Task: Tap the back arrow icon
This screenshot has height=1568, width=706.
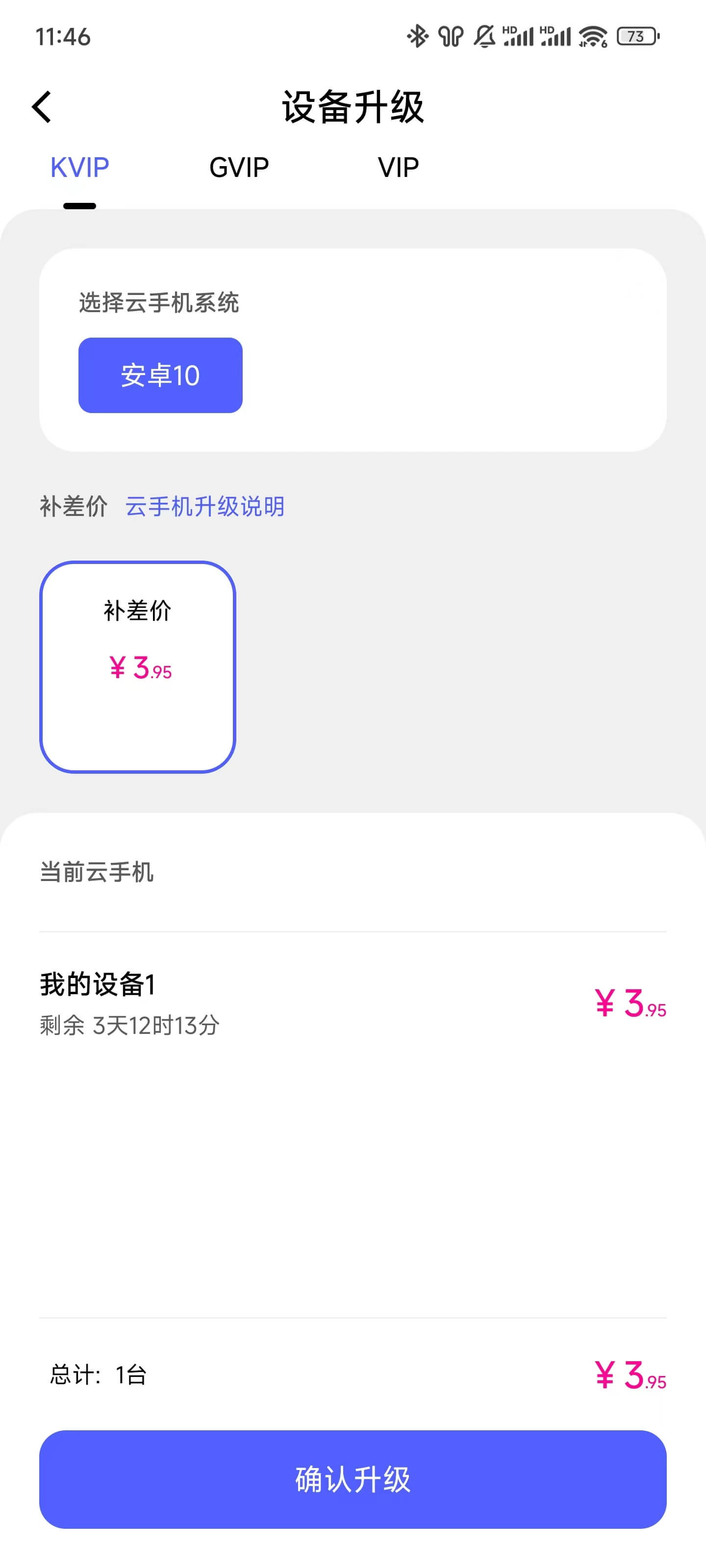Action: click(x=41, y=106)
